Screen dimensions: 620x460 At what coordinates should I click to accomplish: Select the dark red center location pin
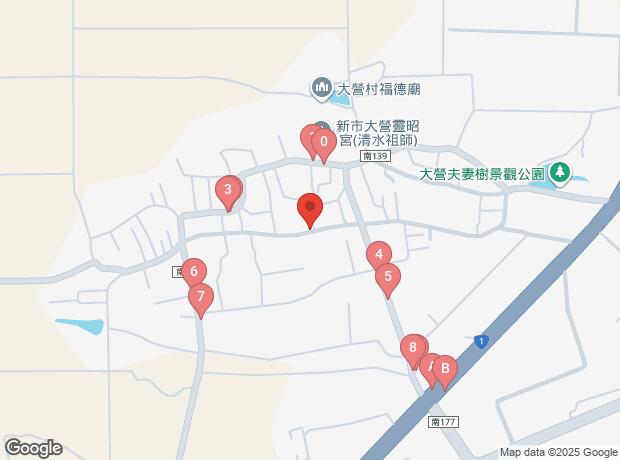click(310, 210)
